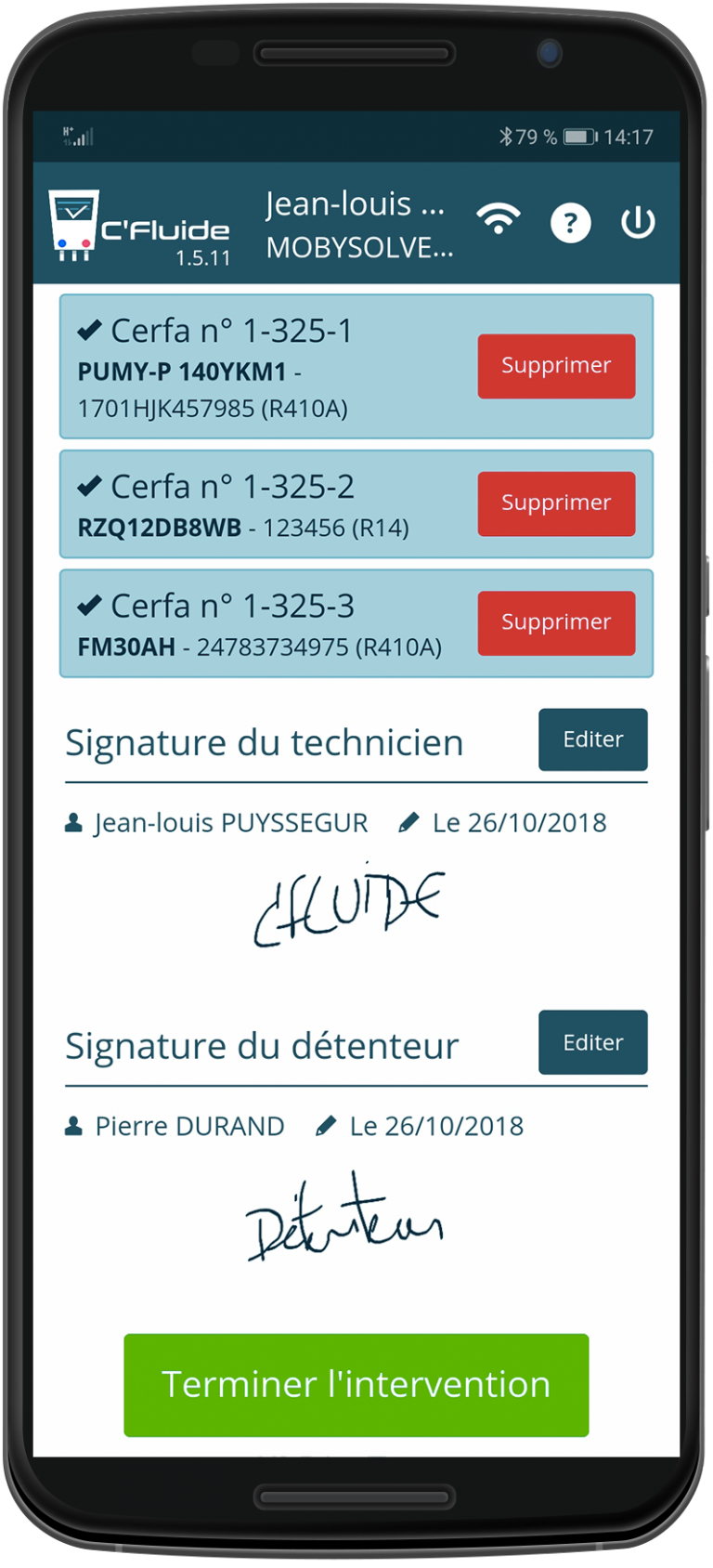
Task: Open the Cerfa n° 1-325-3 card
Action: coord(356,622)
